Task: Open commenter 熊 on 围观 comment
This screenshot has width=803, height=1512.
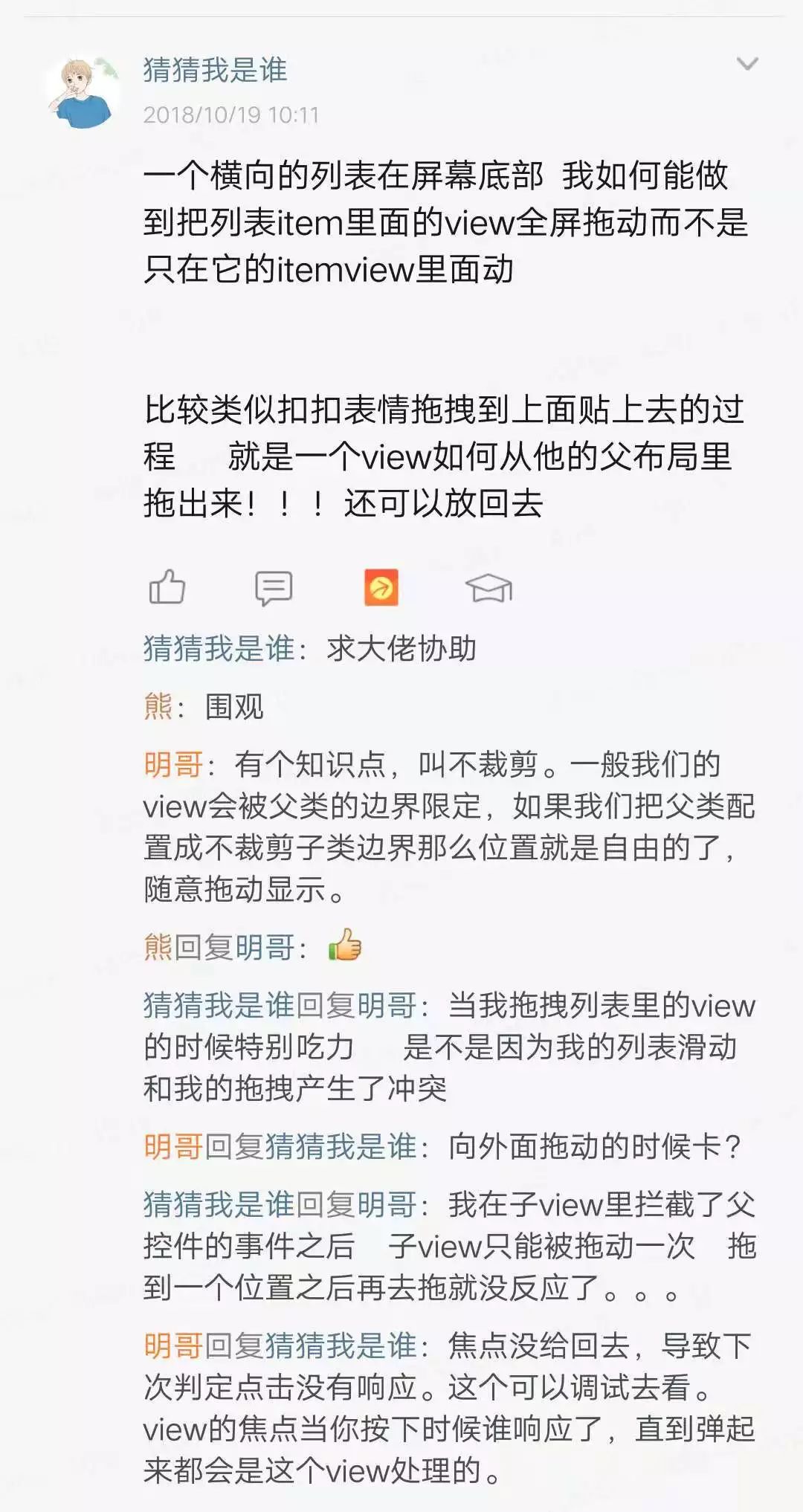Action: (158, 706)
